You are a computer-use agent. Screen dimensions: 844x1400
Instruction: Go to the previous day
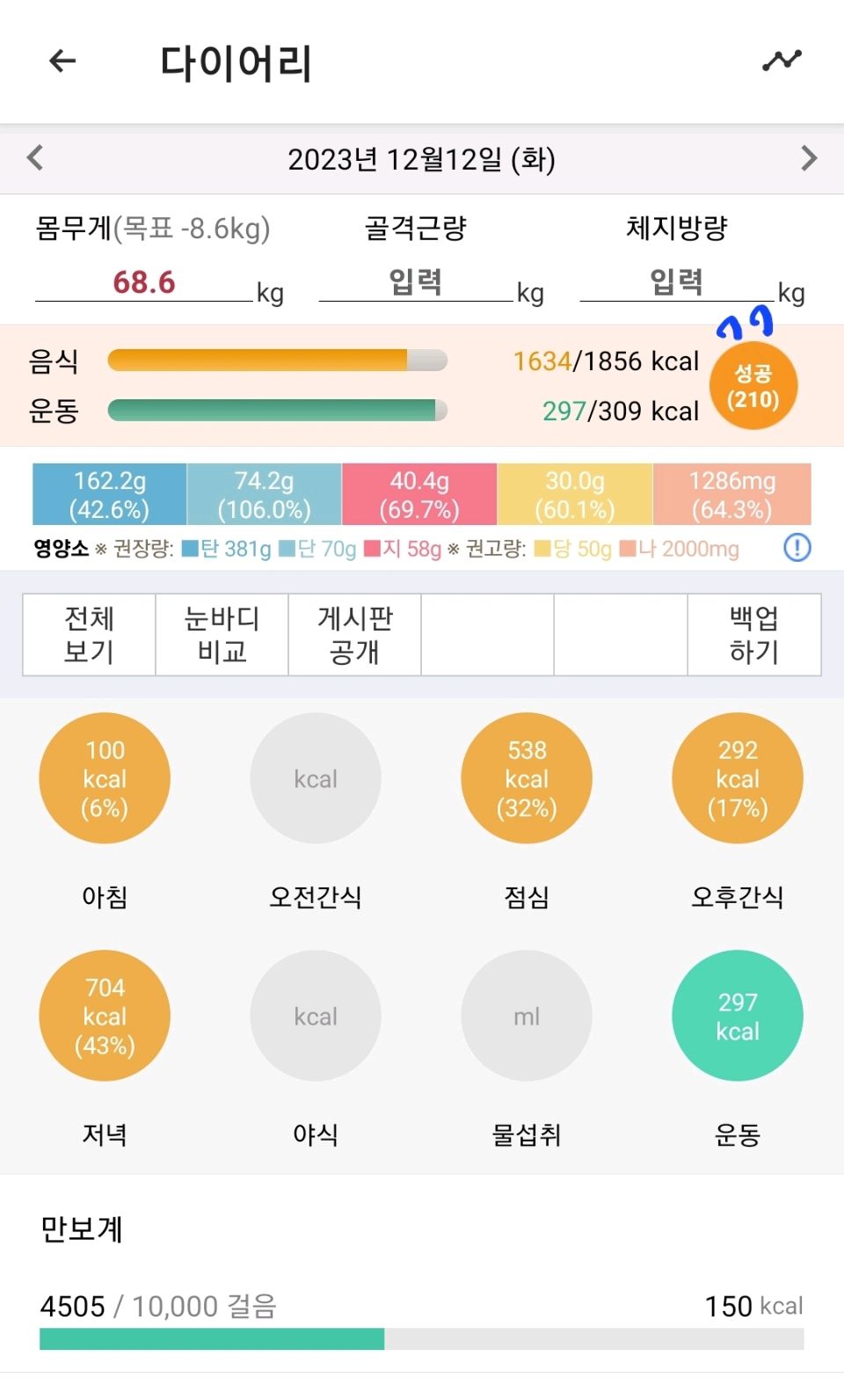pos(35,158)
